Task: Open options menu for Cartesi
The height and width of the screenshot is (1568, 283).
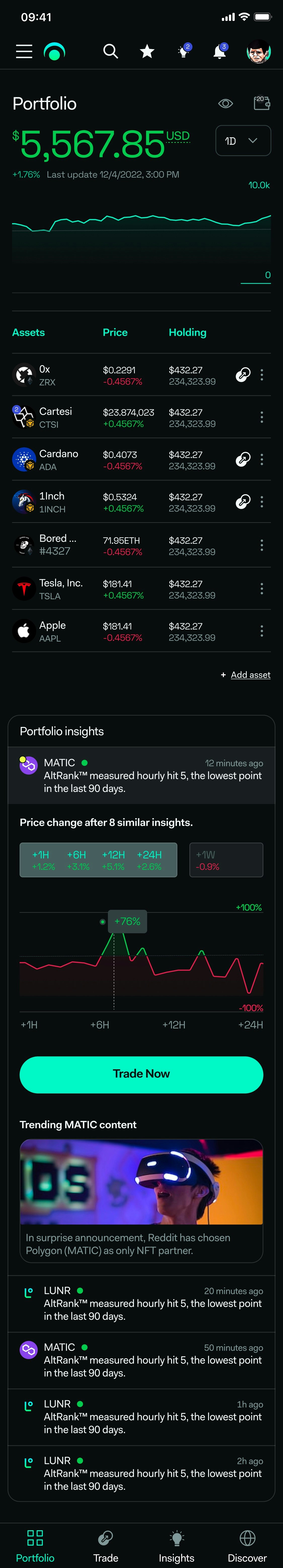Action: click(262, 417)
